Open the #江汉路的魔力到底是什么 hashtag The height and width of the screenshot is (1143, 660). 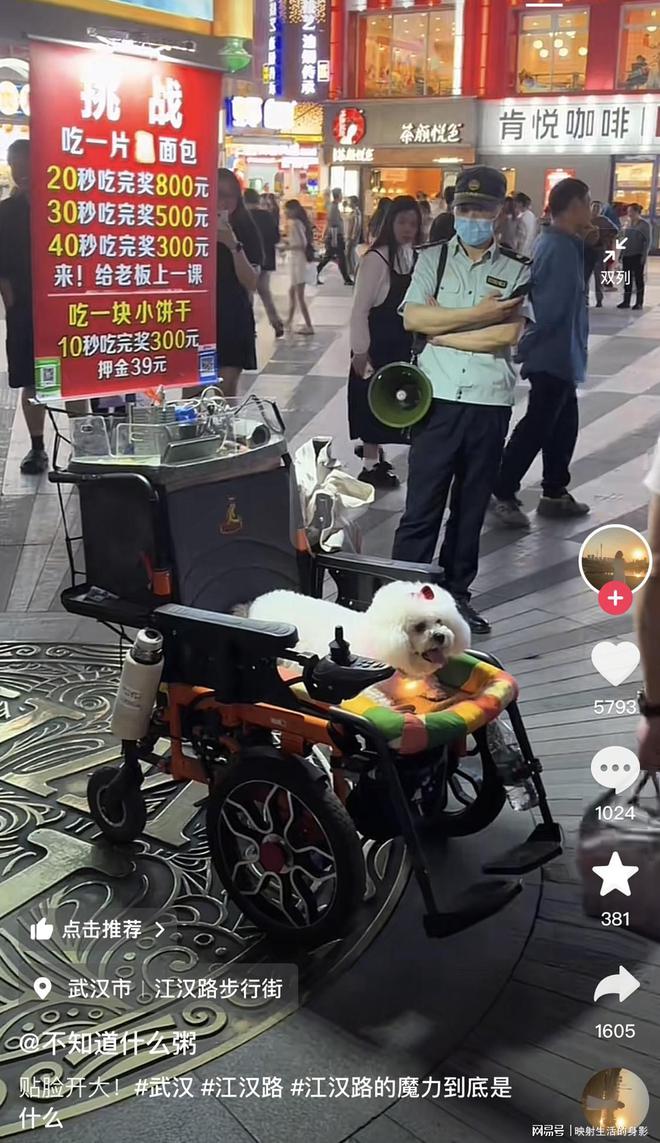coord(400,1088)
